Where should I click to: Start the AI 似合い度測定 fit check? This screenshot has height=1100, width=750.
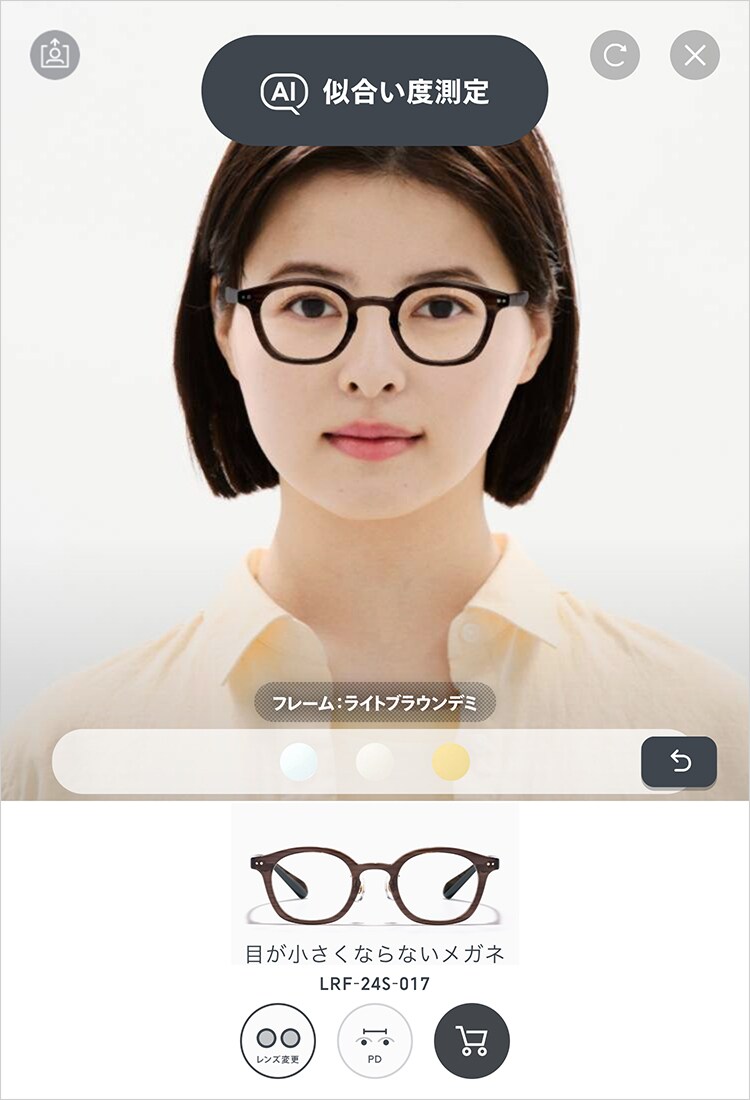coord(375,91)
